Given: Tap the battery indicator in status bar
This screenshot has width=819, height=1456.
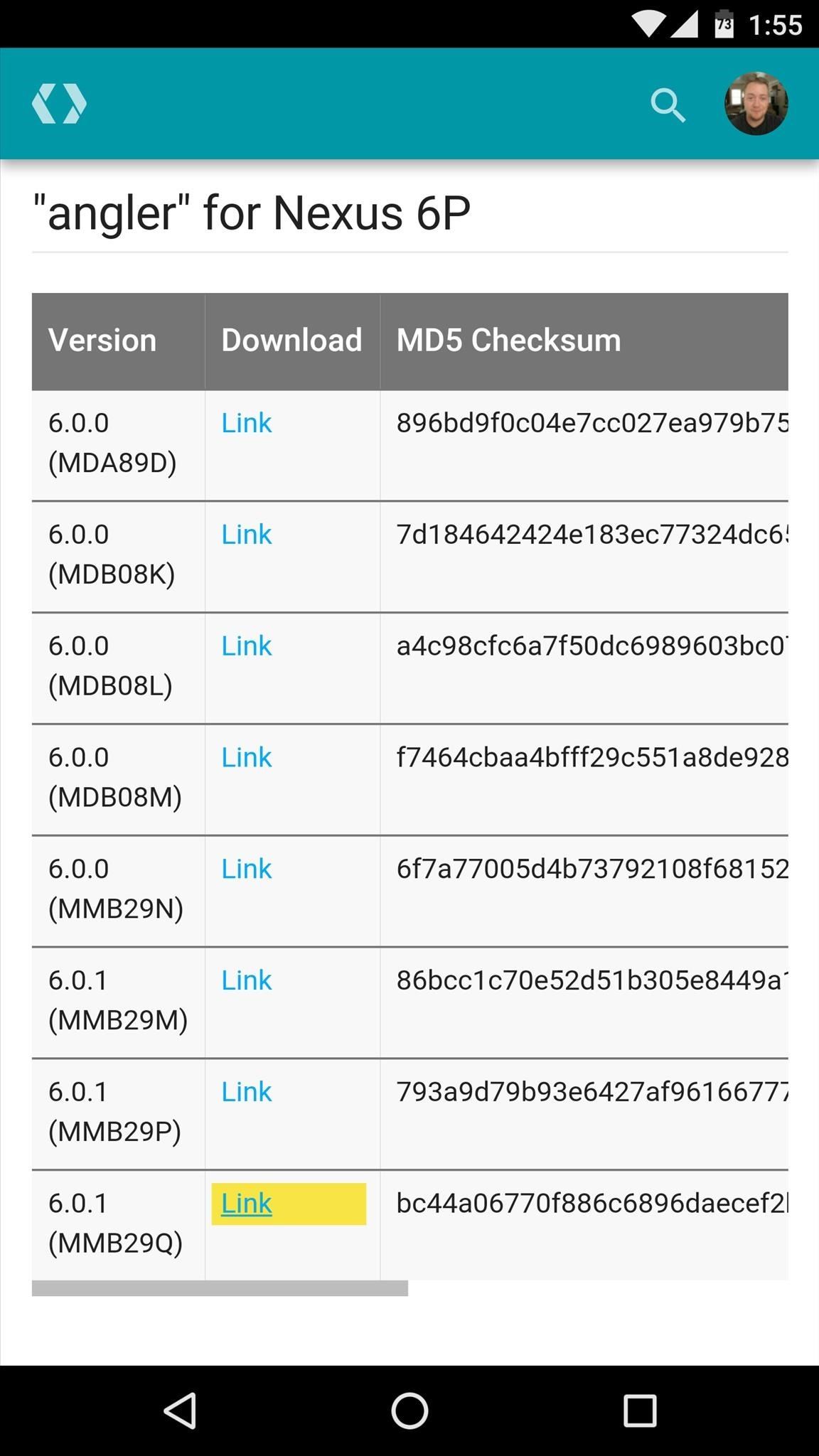Looking at the screenshot, I should point(725,23).
